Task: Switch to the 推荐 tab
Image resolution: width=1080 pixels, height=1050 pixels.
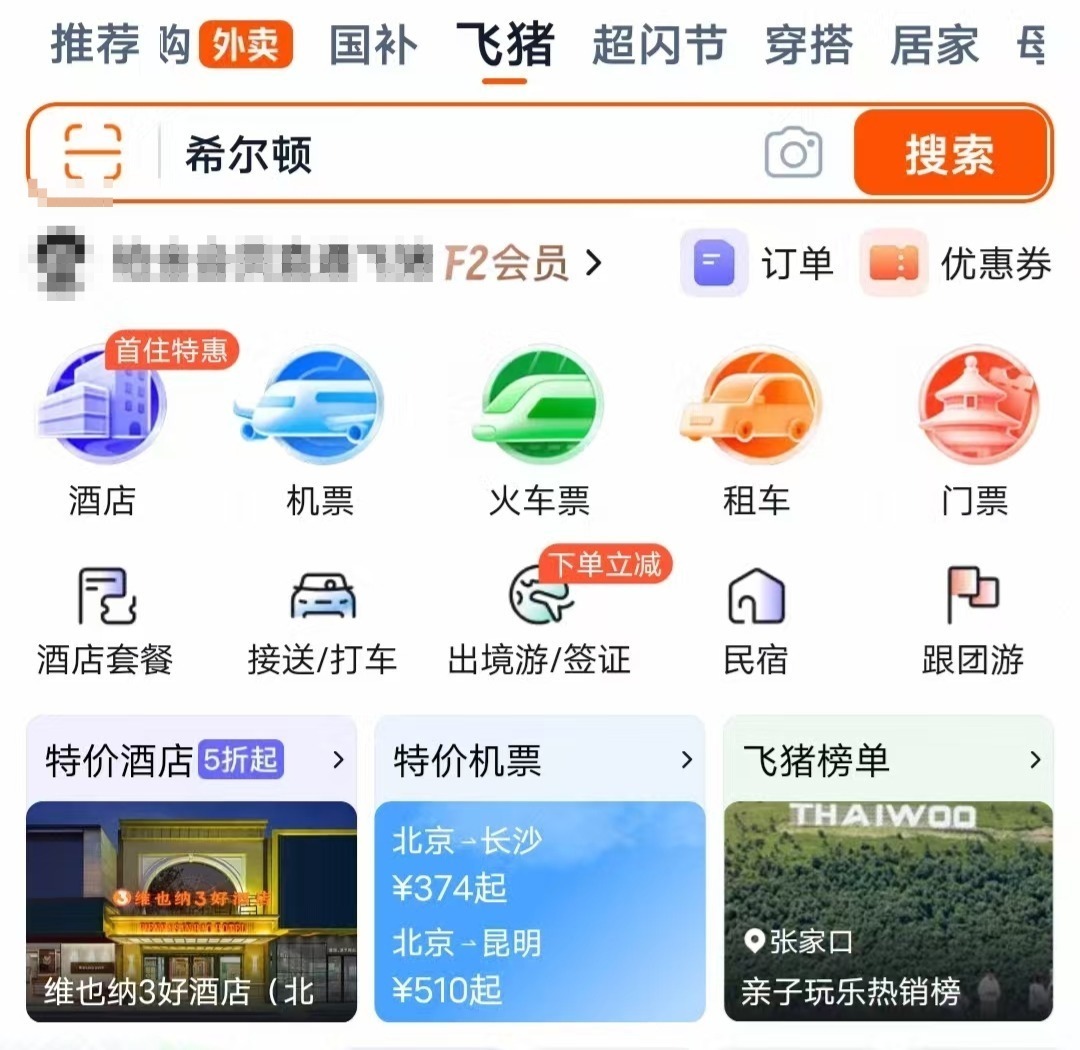Action: click(x=95, y=46)
